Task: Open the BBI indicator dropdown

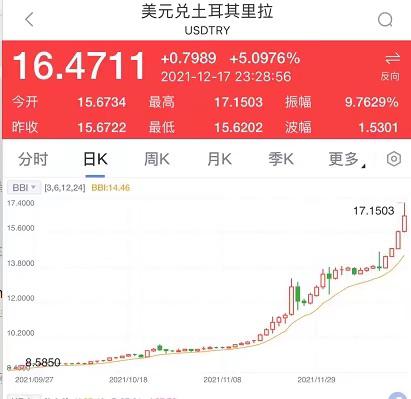Action: pyautogui.click(x=24, y=188)
